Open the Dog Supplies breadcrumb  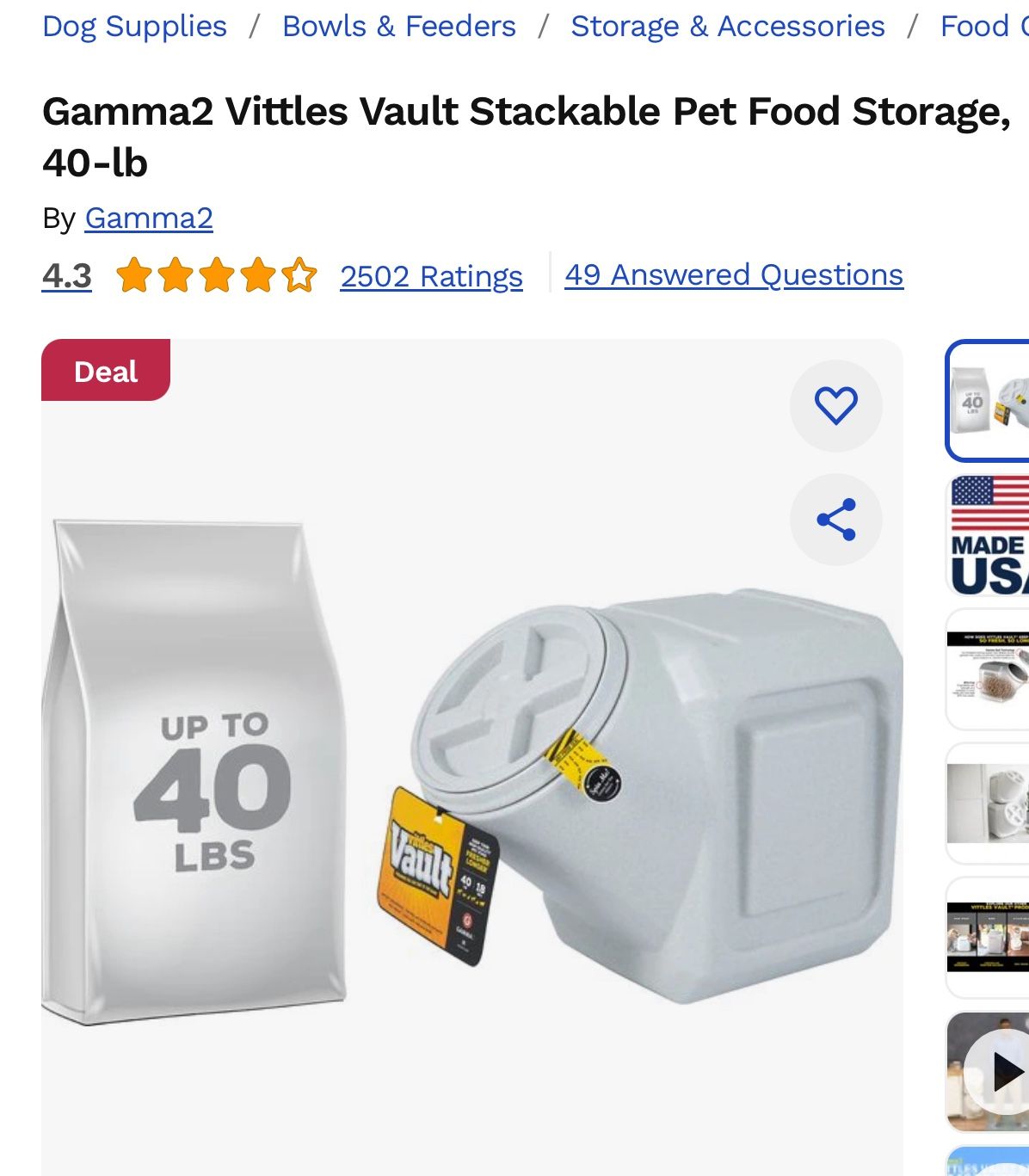134,26
